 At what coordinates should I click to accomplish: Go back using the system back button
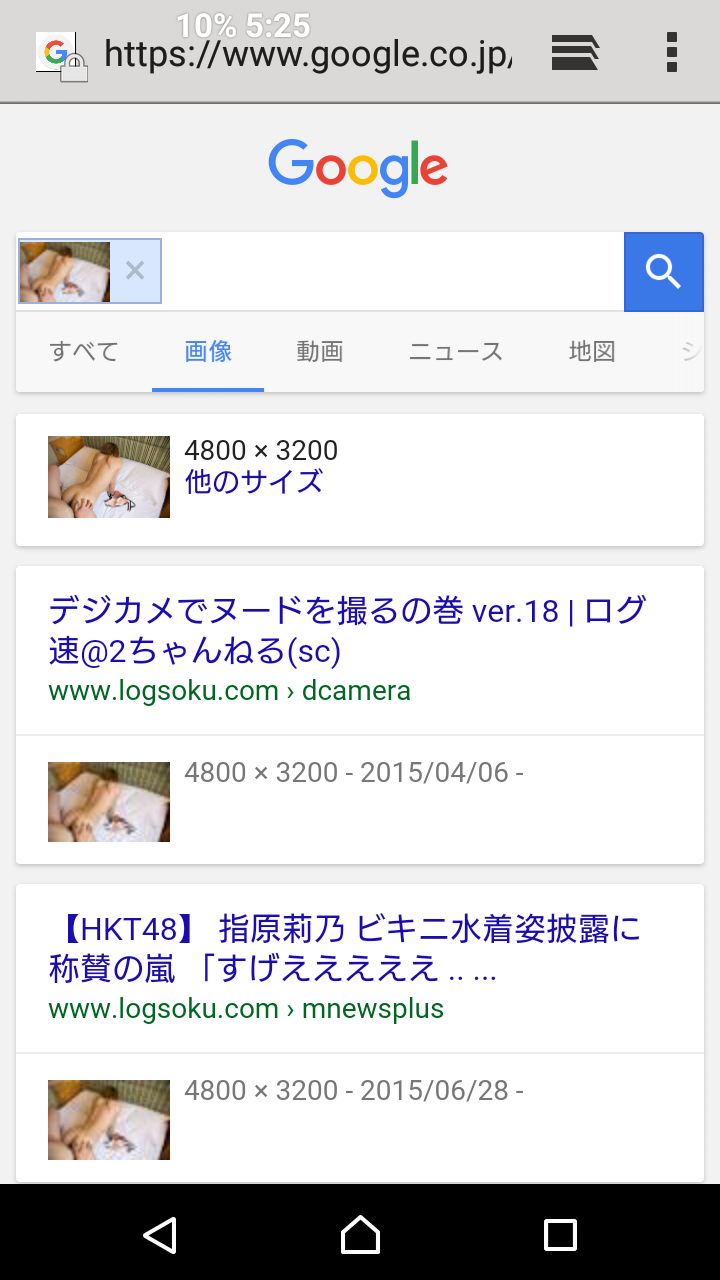point(160,1234)
